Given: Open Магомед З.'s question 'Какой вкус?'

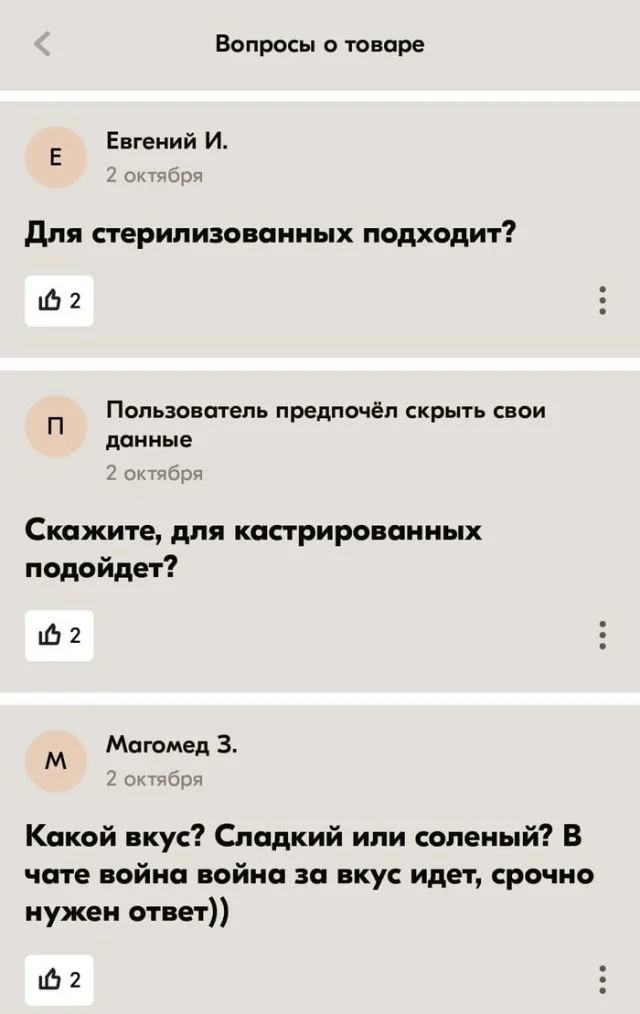Looking at the screenshot, I should point(300,874).
